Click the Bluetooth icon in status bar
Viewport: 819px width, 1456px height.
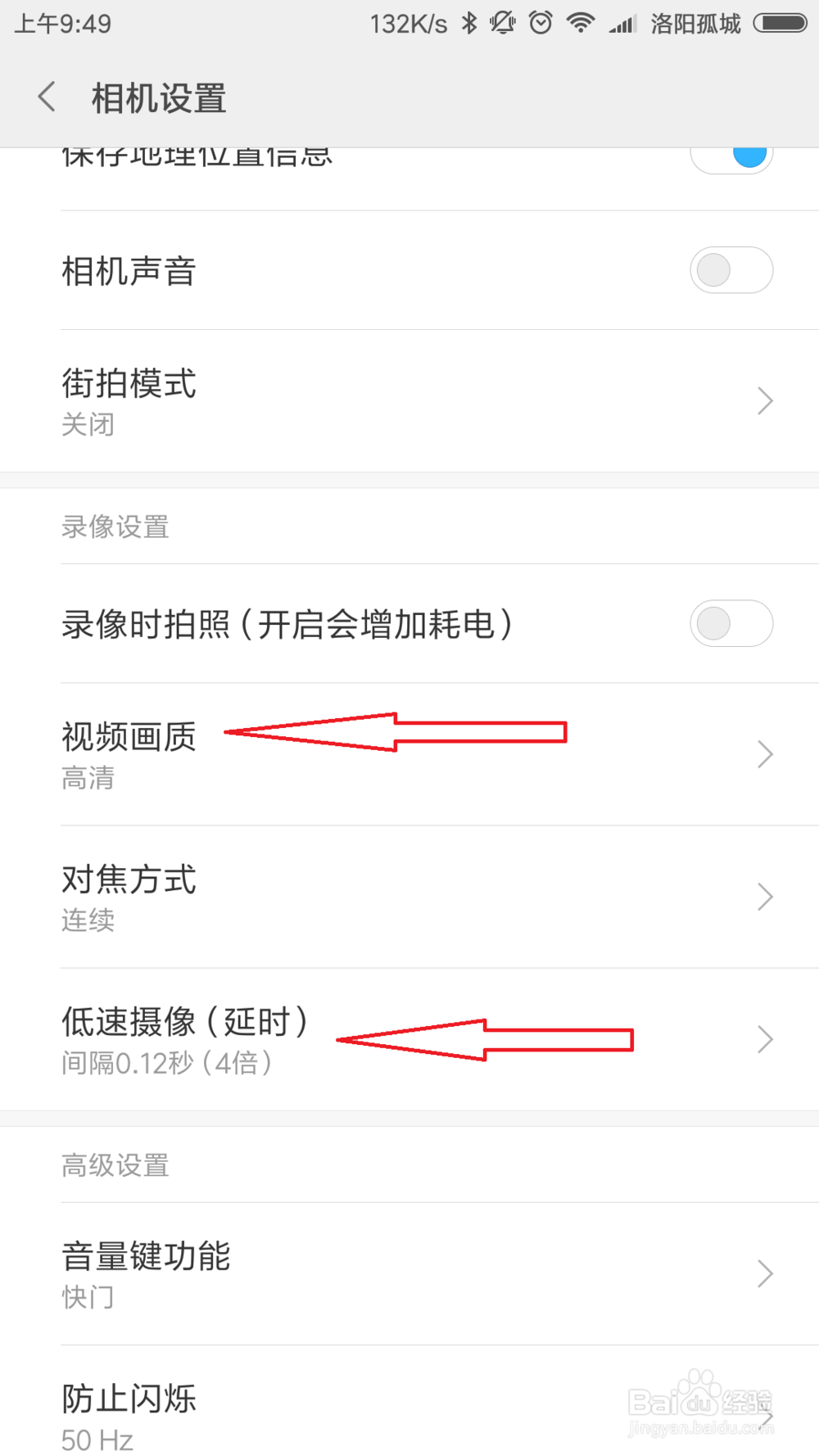click(470, 23)
